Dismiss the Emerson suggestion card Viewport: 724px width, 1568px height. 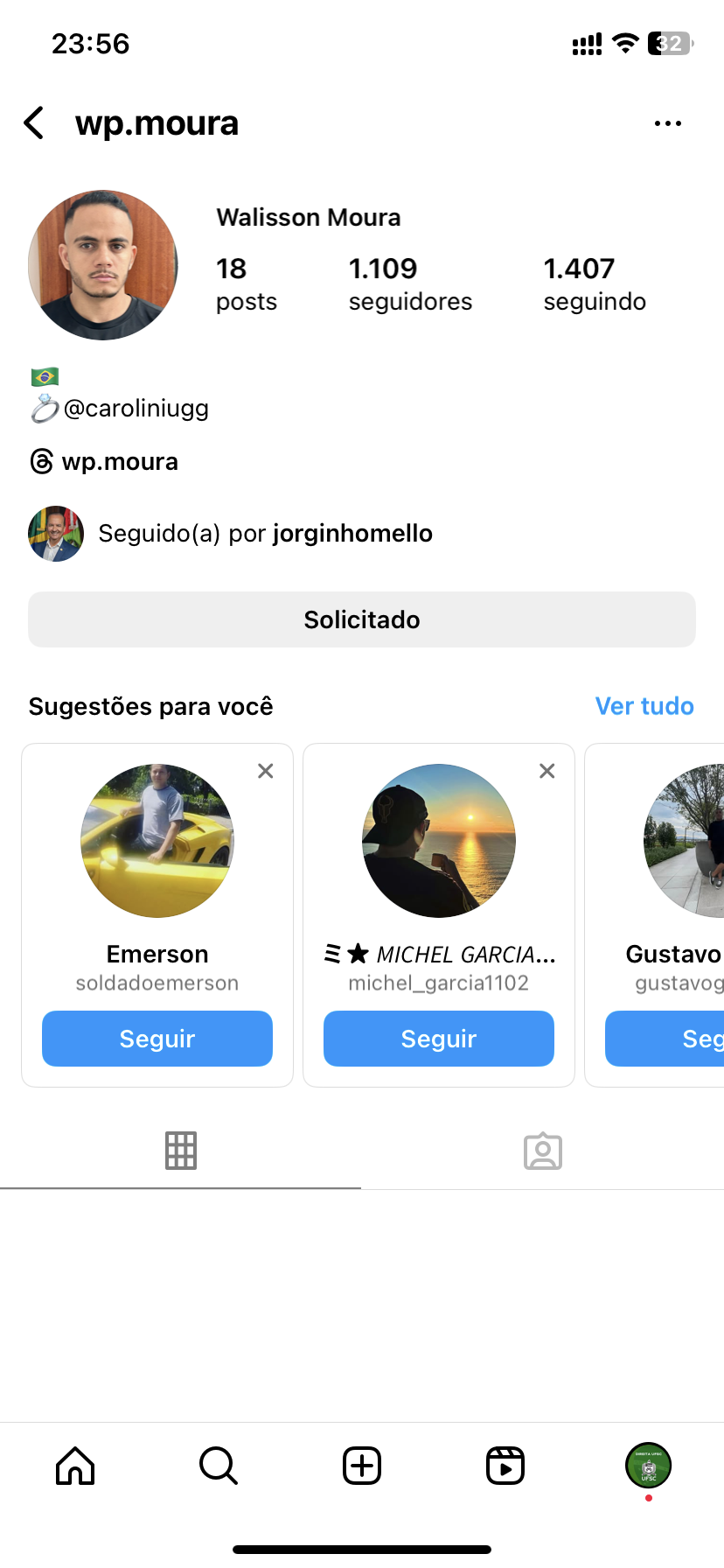pyautogui.click(x=266, y=771)
